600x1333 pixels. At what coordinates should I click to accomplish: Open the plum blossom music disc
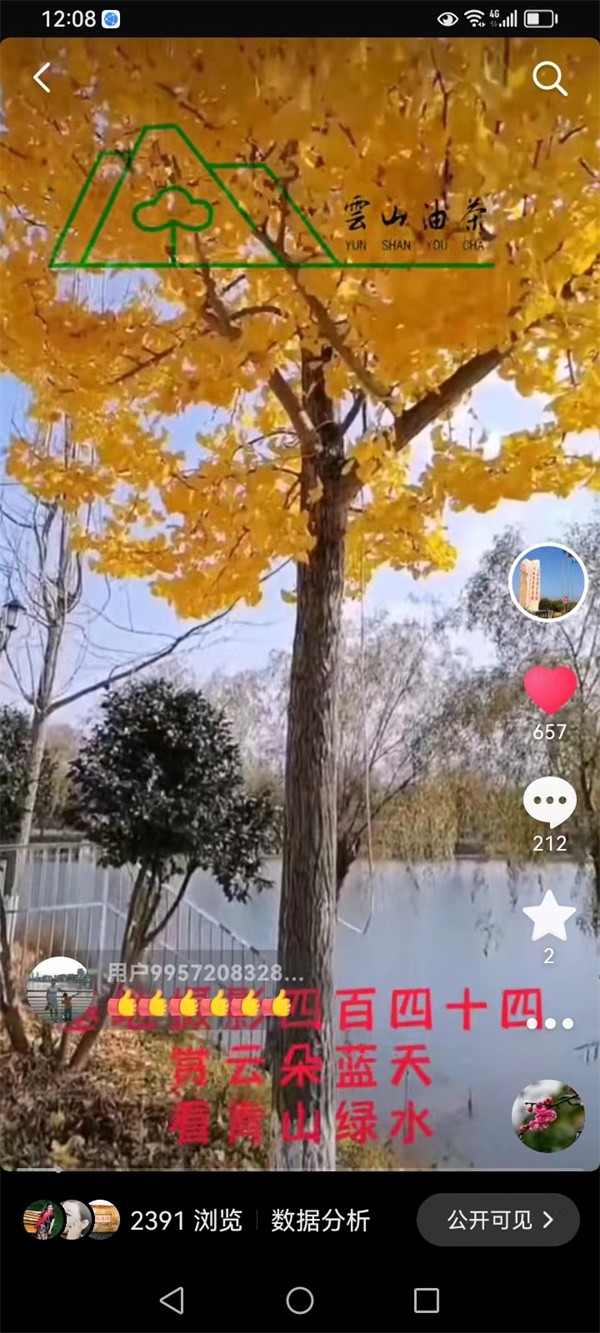pos(547,1116)
